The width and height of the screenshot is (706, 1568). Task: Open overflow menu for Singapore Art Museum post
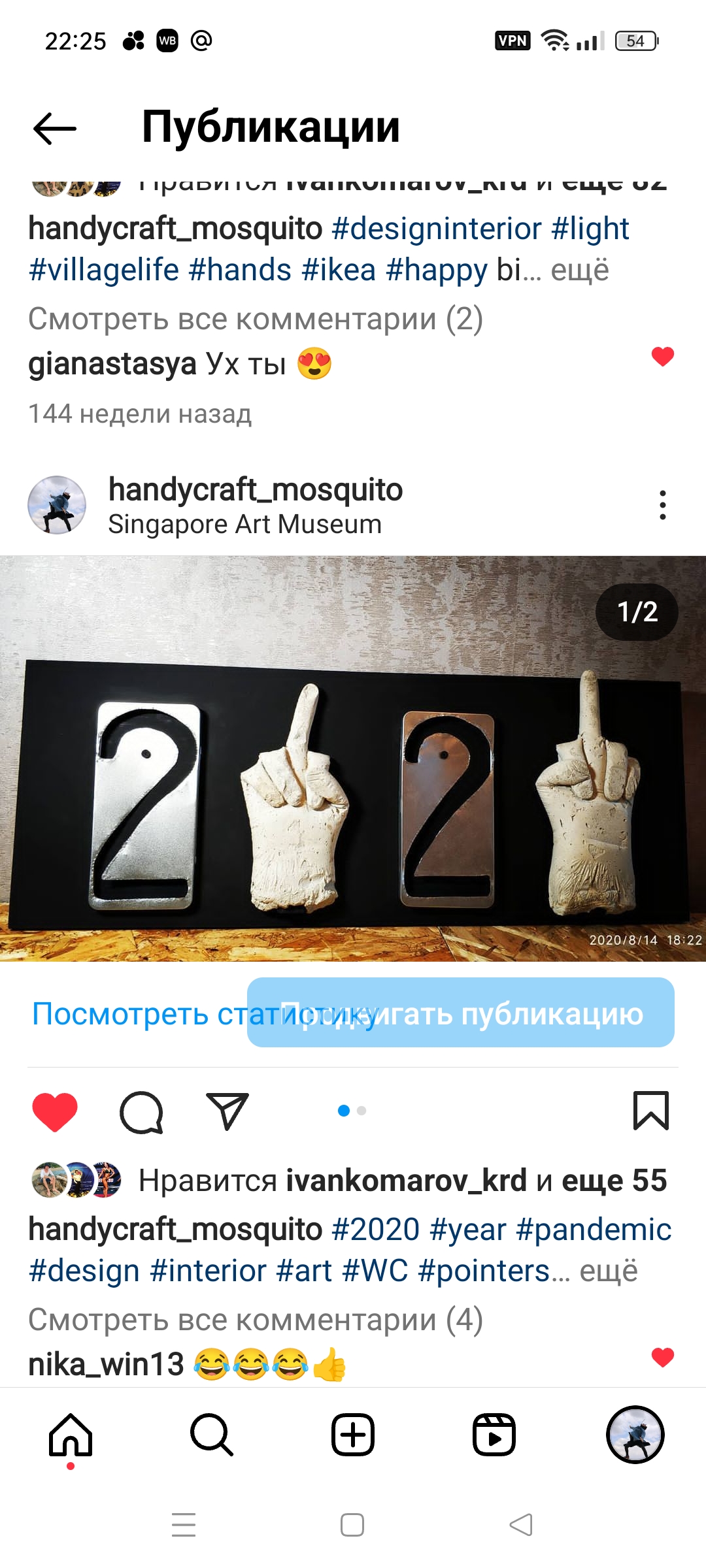point(662,505)
